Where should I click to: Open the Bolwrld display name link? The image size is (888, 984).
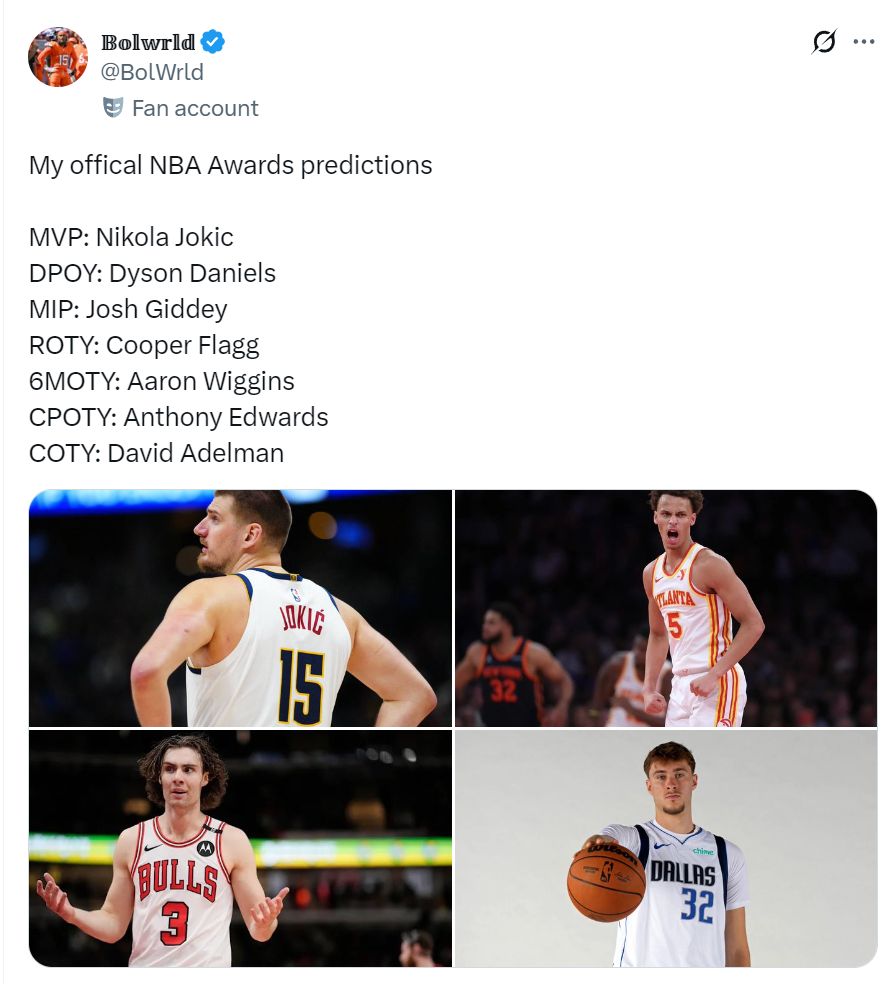[x=148, y=42]
